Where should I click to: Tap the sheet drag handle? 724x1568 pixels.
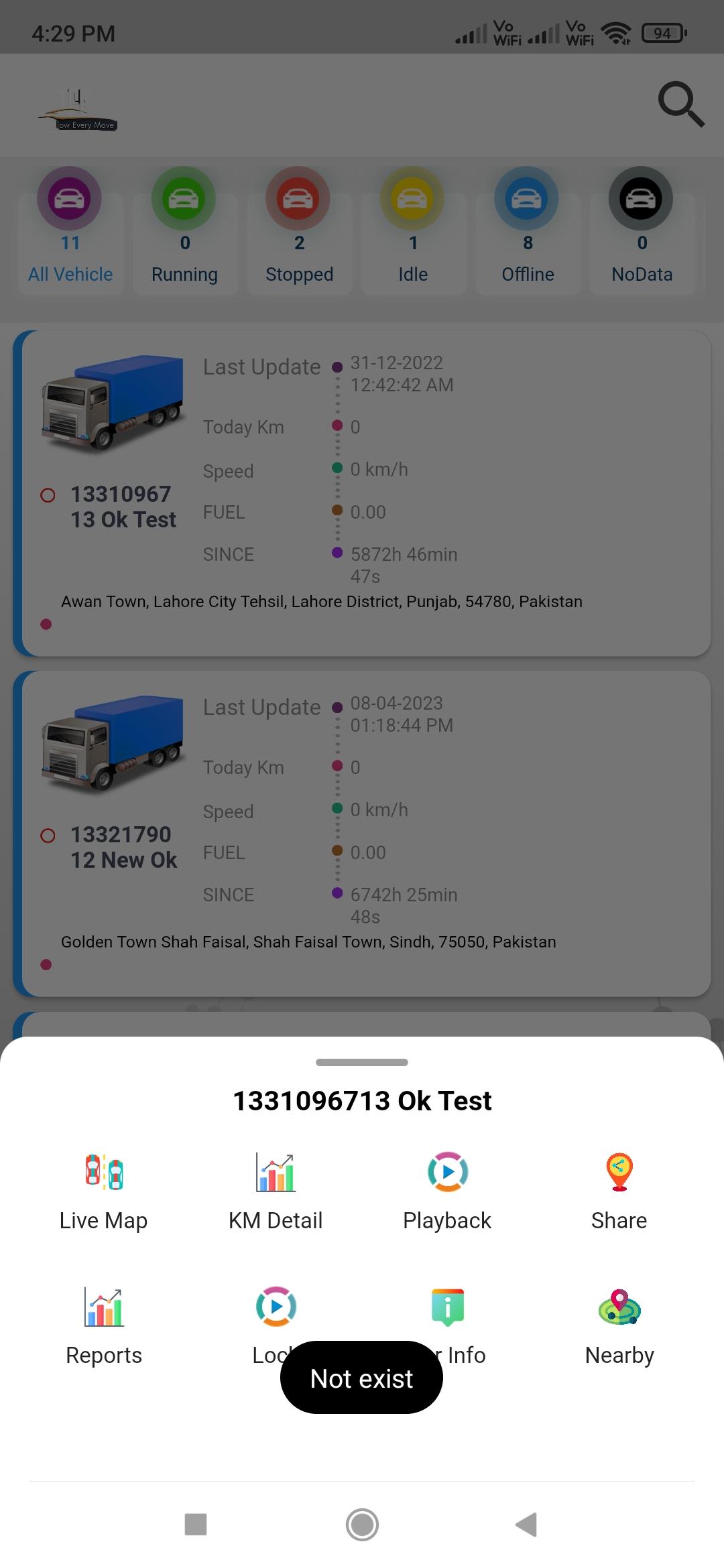pyautogui.click(x=362, y=1062)
